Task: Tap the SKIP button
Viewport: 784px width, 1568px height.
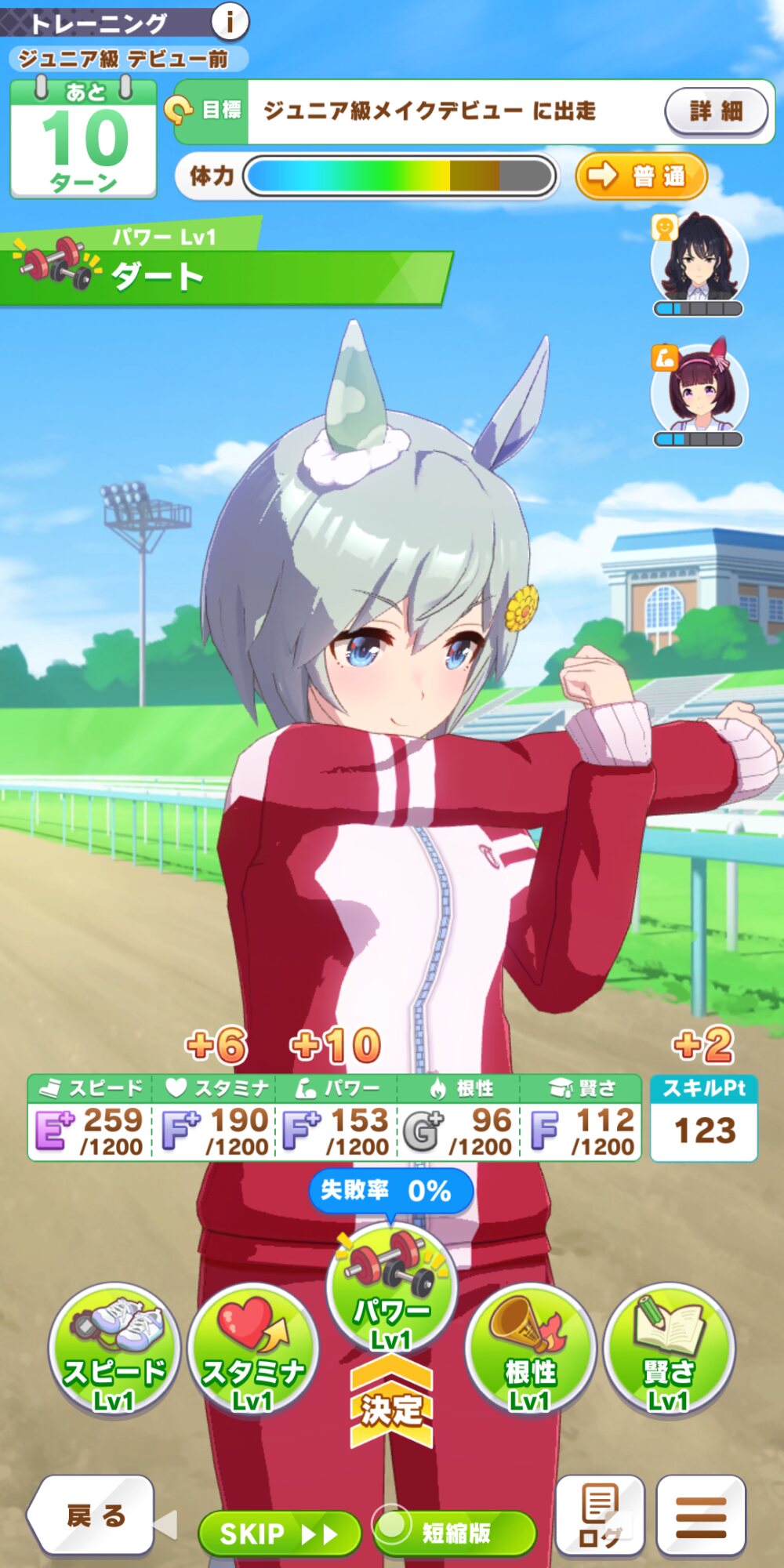Action: point(279,1534)
